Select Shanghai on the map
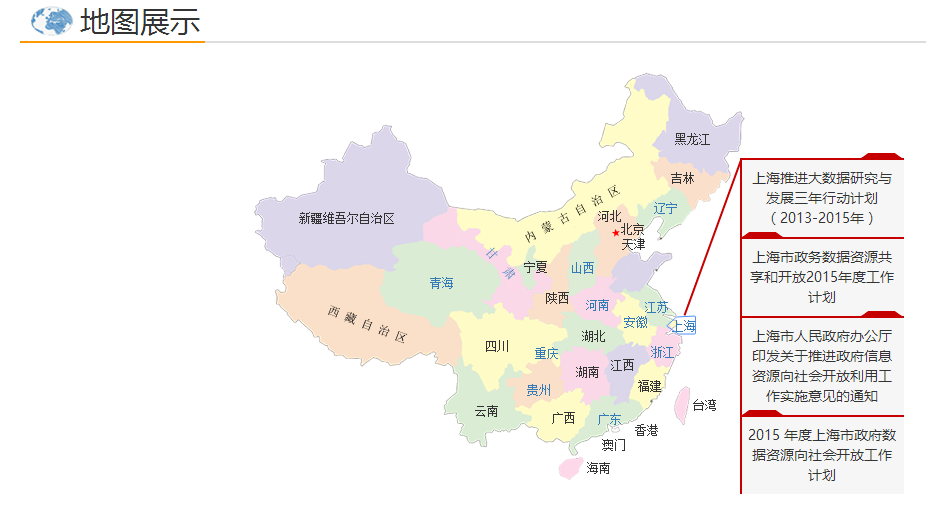The image size is (926, 507). coord(684,326)
